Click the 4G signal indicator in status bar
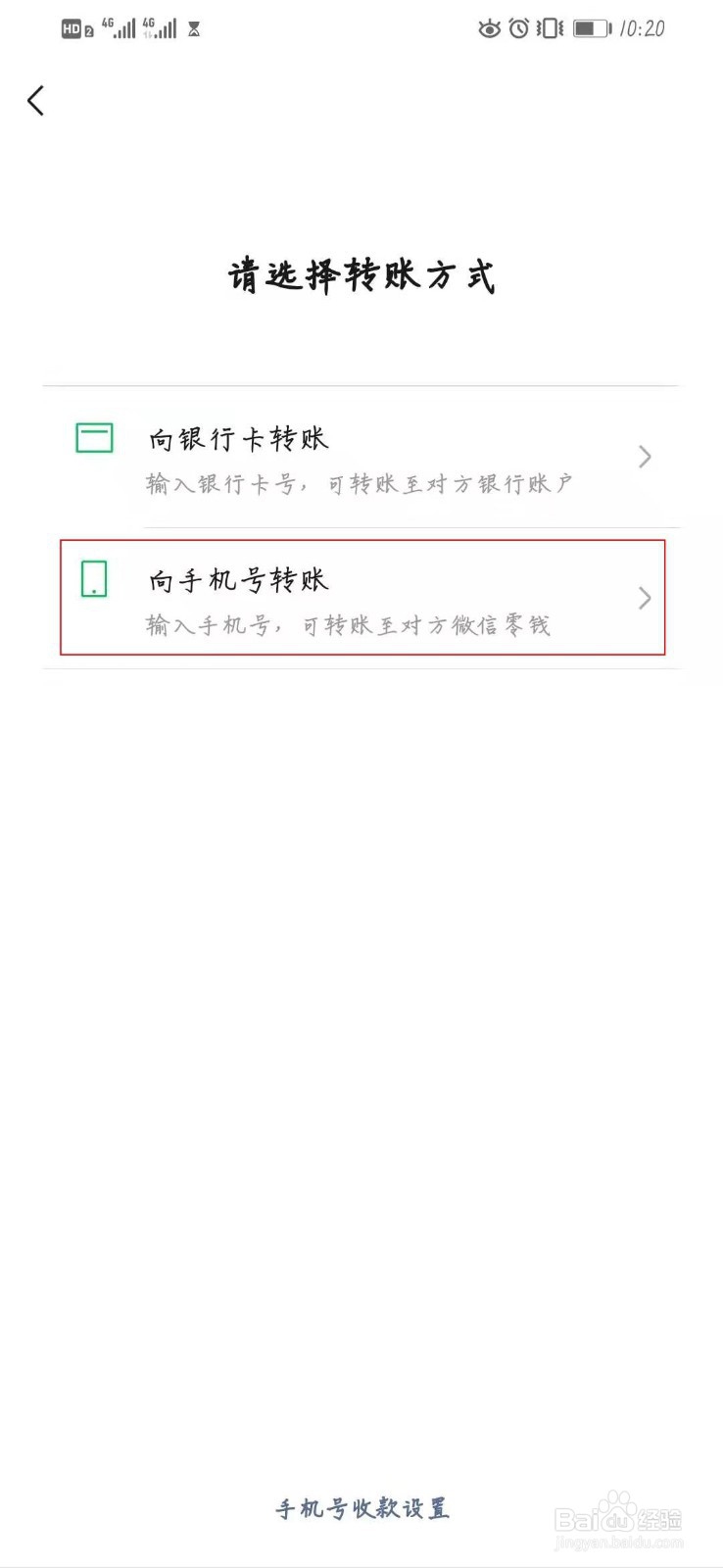 click(120, 26)
